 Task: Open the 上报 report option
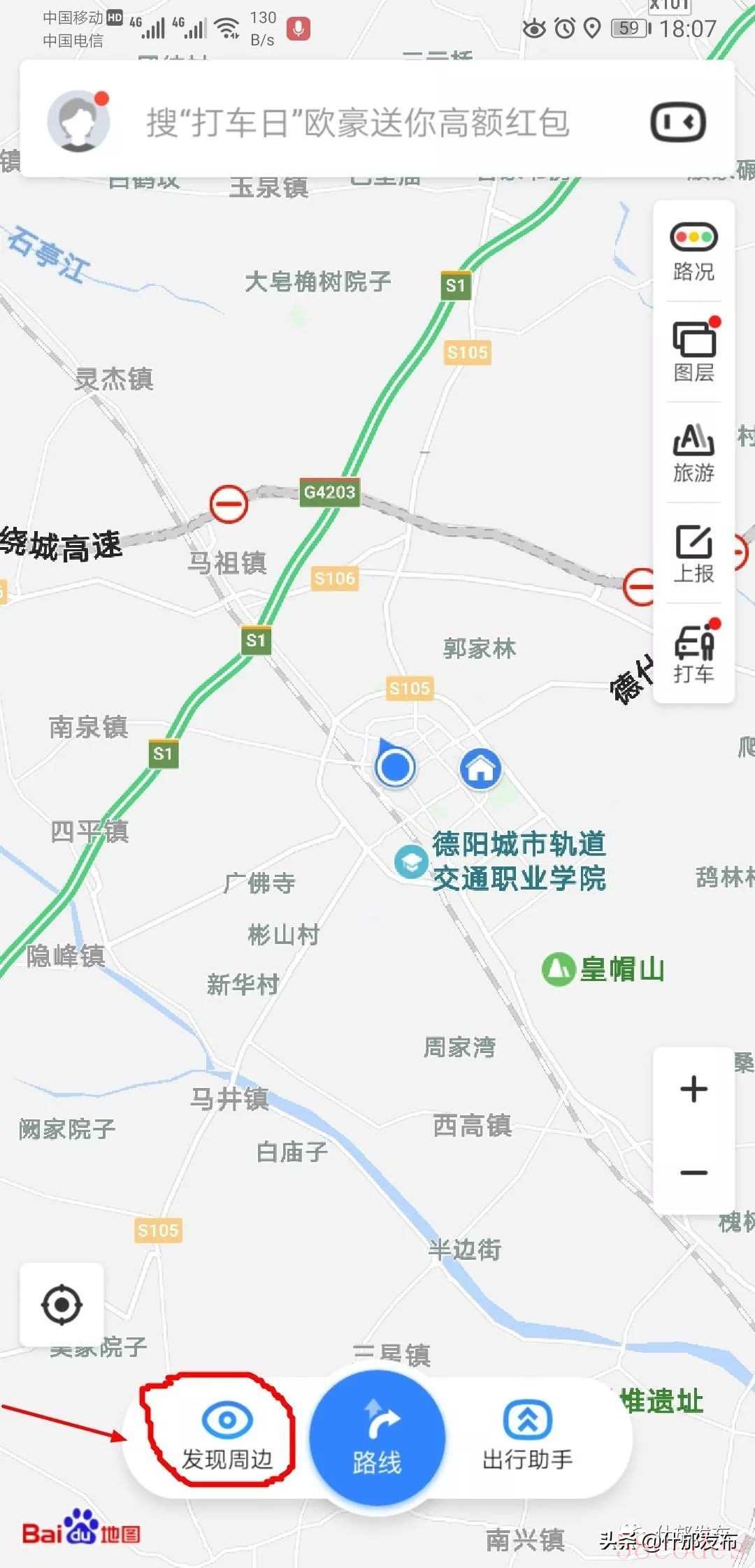coord(693,553)
